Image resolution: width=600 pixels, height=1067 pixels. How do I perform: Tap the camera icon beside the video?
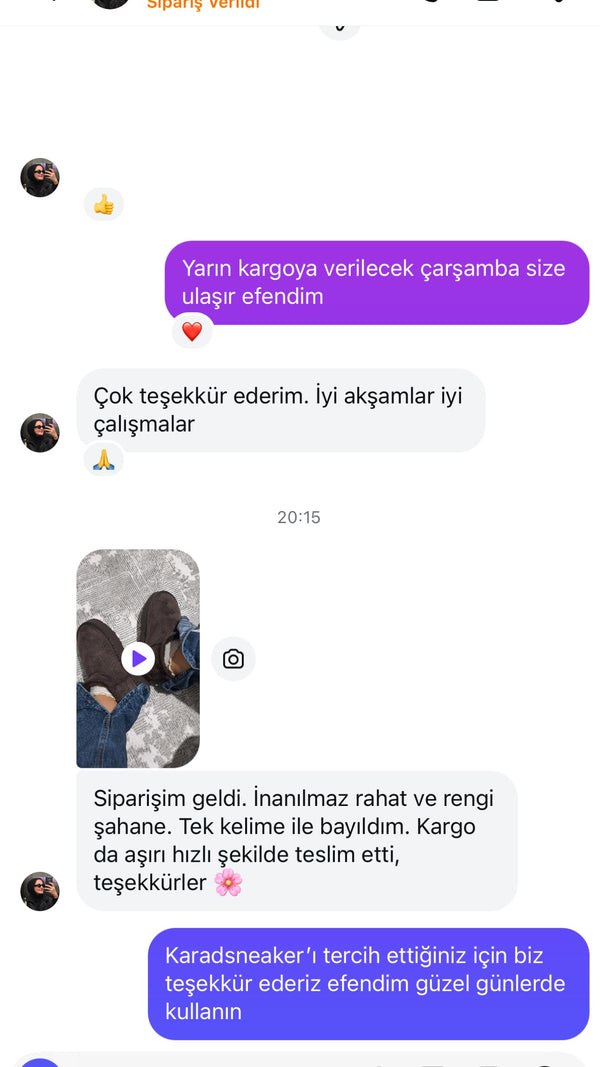point(233,659)
